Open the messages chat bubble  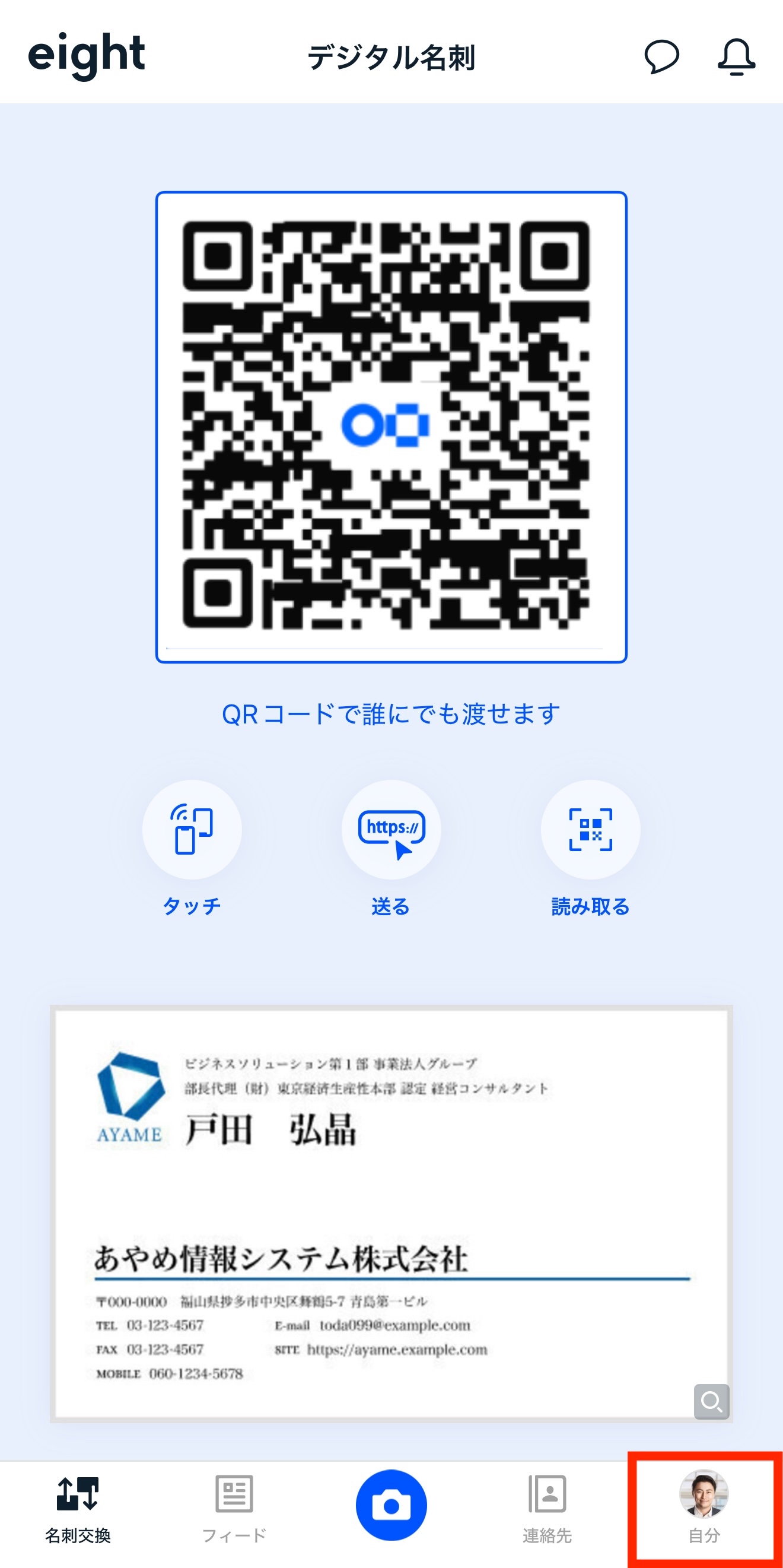tap(661, 57)
